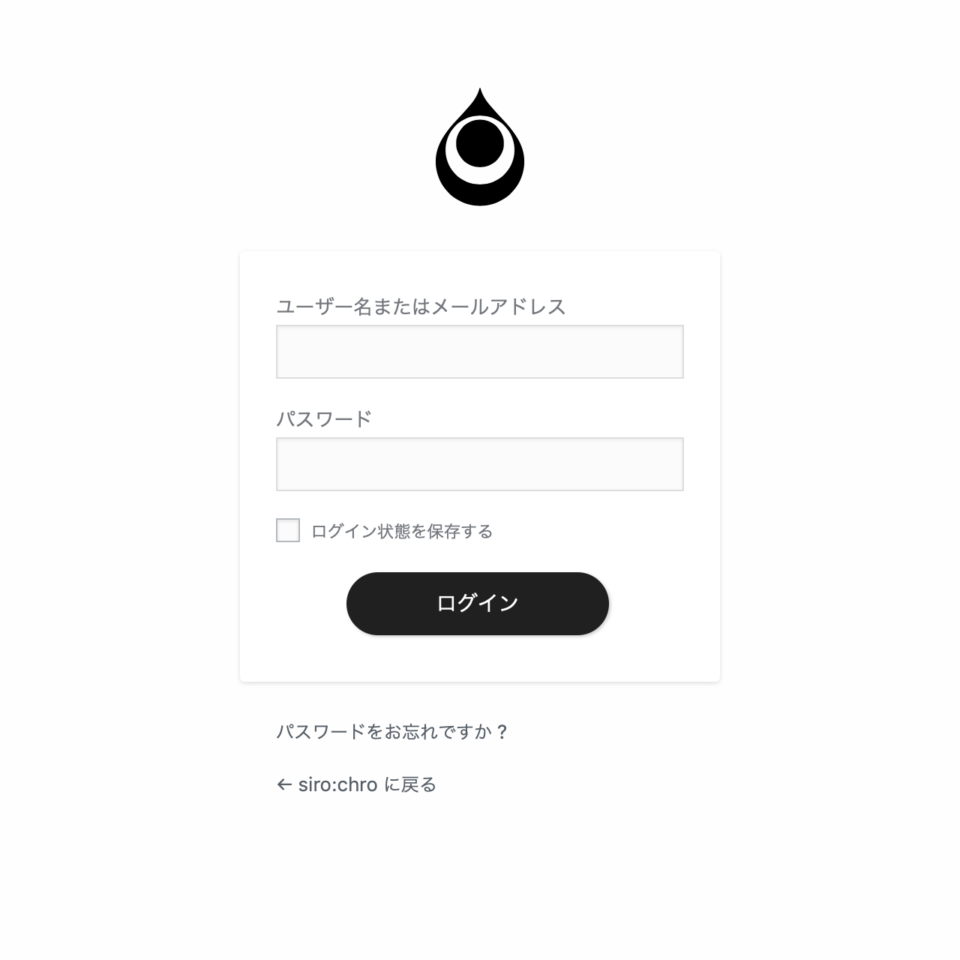The image size is (960, 960).
Task: Open the パスワードをお忘れですか？ link
Action: pos(392,732)
